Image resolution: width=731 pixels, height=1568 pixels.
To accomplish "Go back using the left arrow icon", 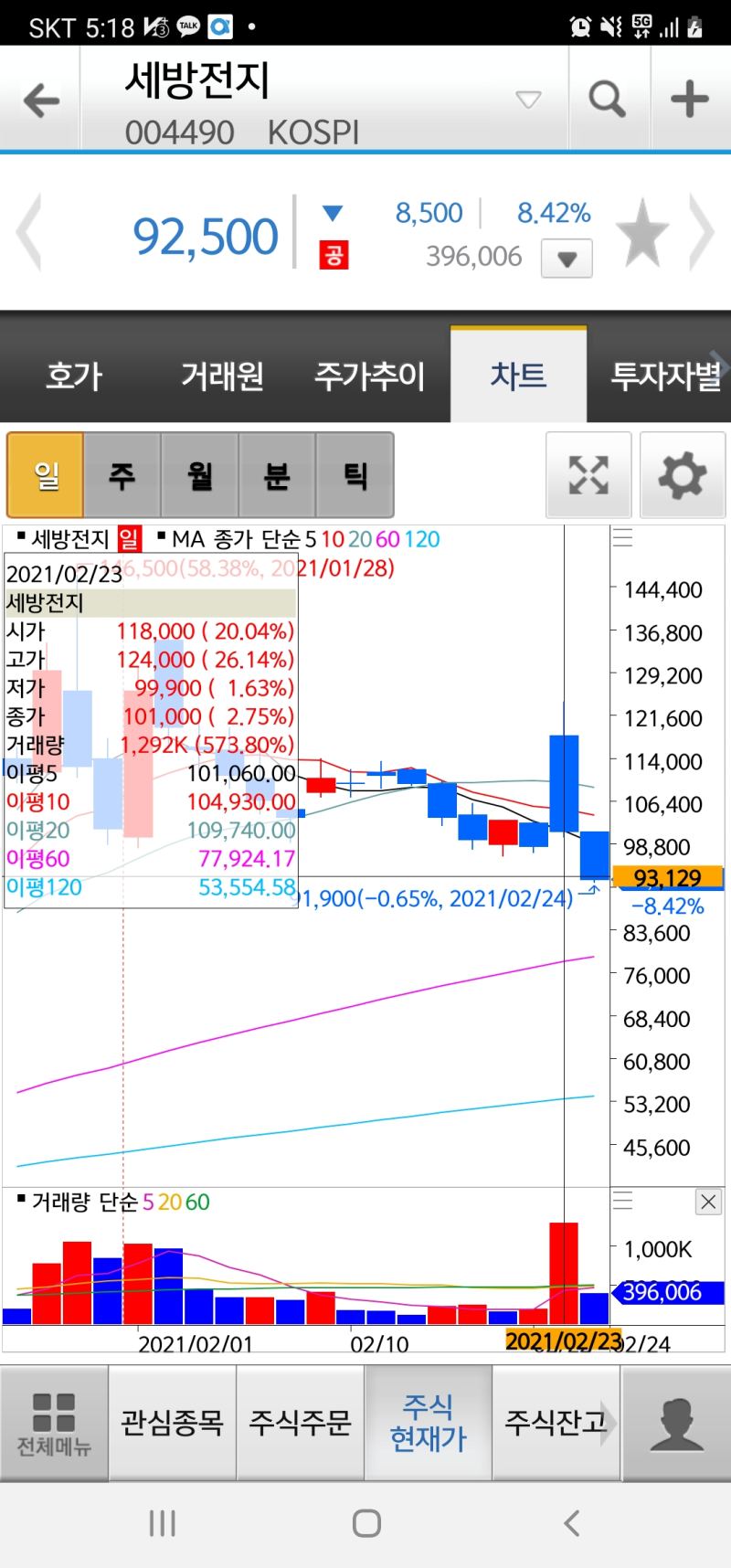I will point(40,99).
